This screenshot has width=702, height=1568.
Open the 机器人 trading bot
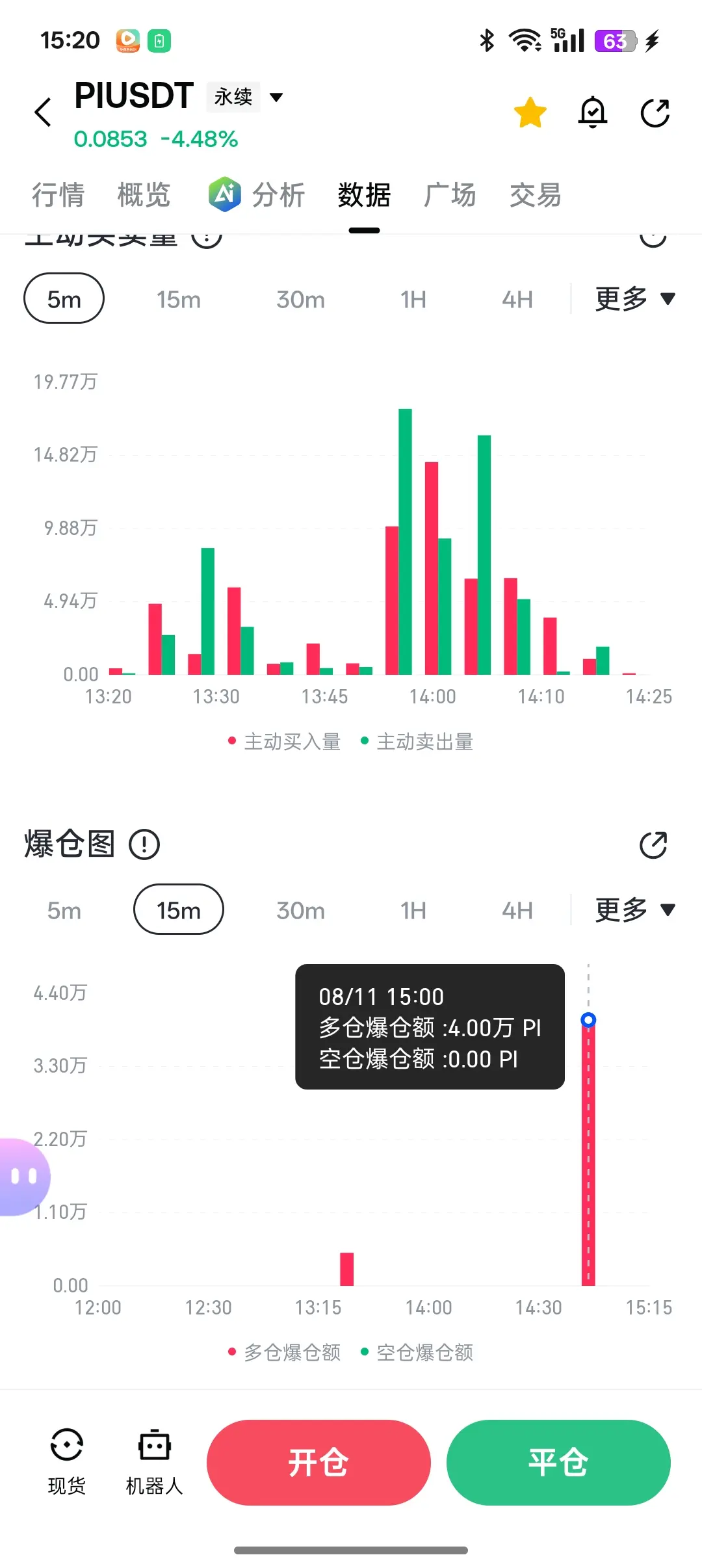[x=154, y=1461]
